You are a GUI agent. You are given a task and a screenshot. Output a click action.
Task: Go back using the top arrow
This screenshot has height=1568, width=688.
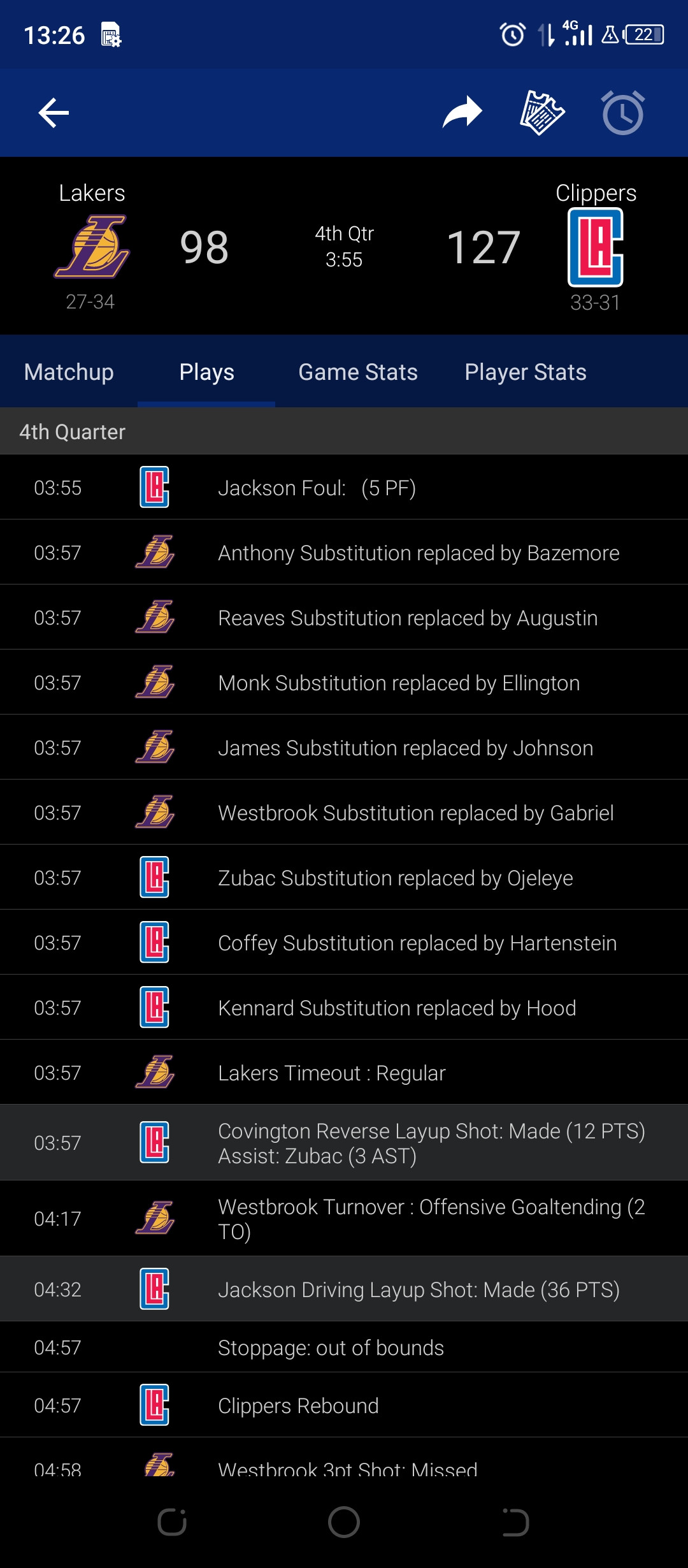[x=54, y=113]
